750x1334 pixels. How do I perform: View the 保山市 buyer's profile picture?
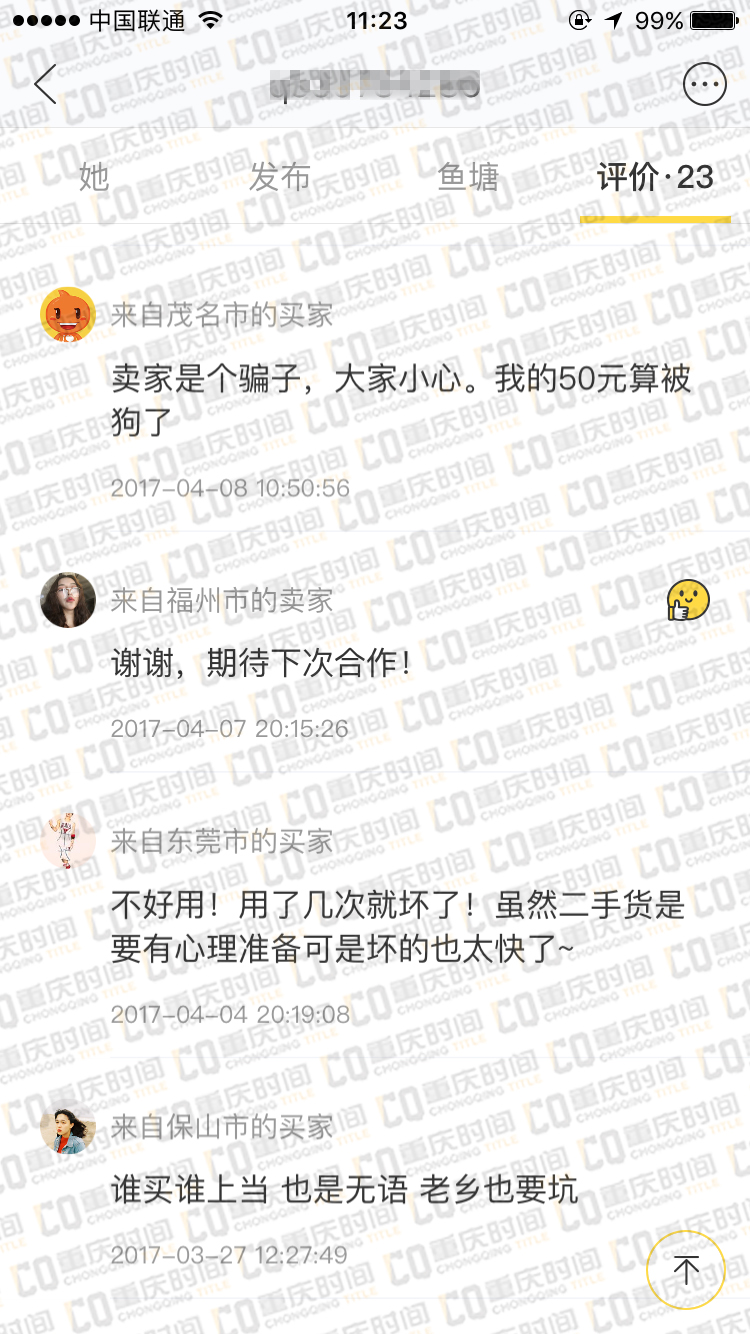pos(68,1127)
